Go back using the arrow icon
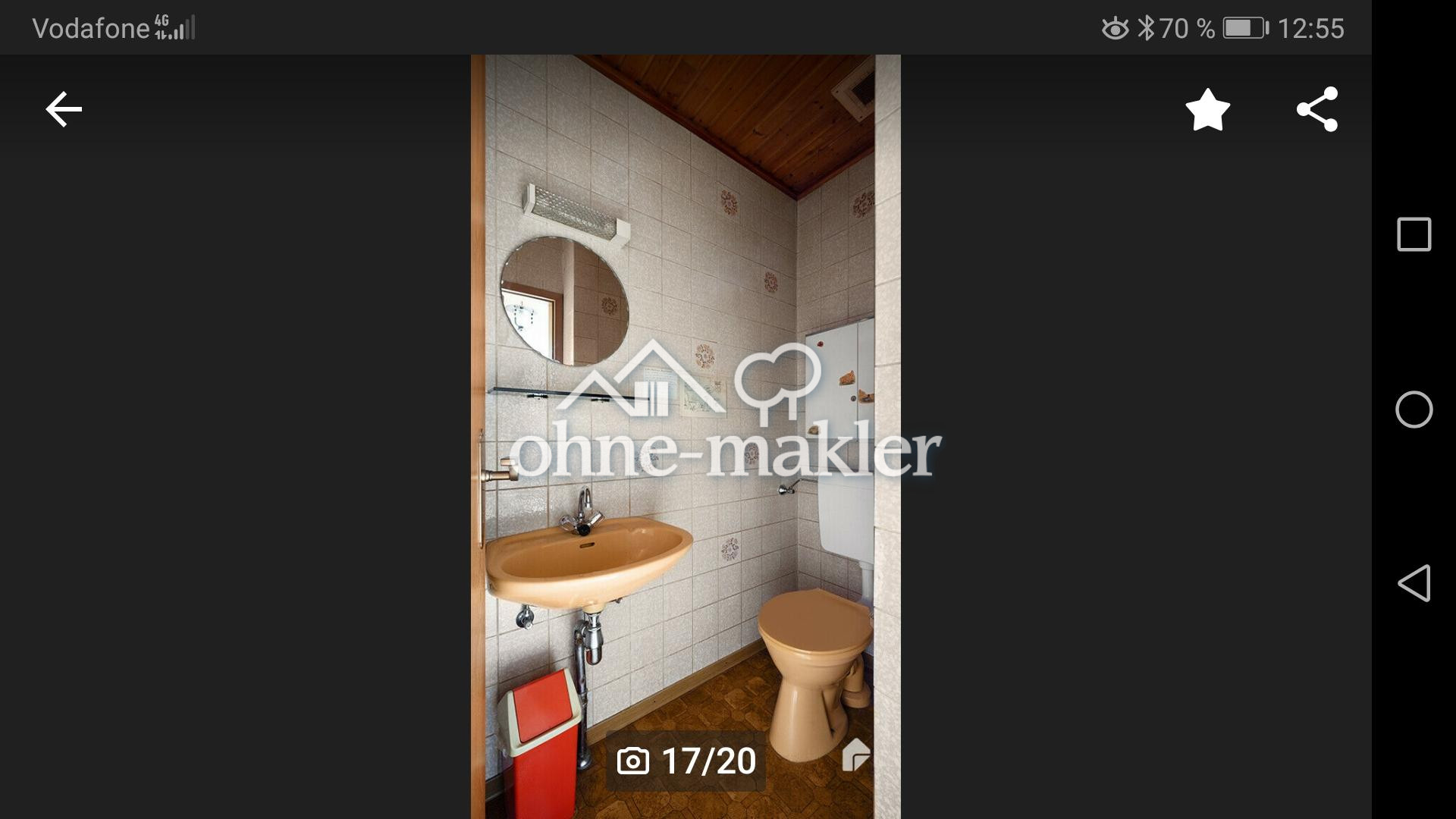This screenshot has height=819, width=1456. [64, 110]
